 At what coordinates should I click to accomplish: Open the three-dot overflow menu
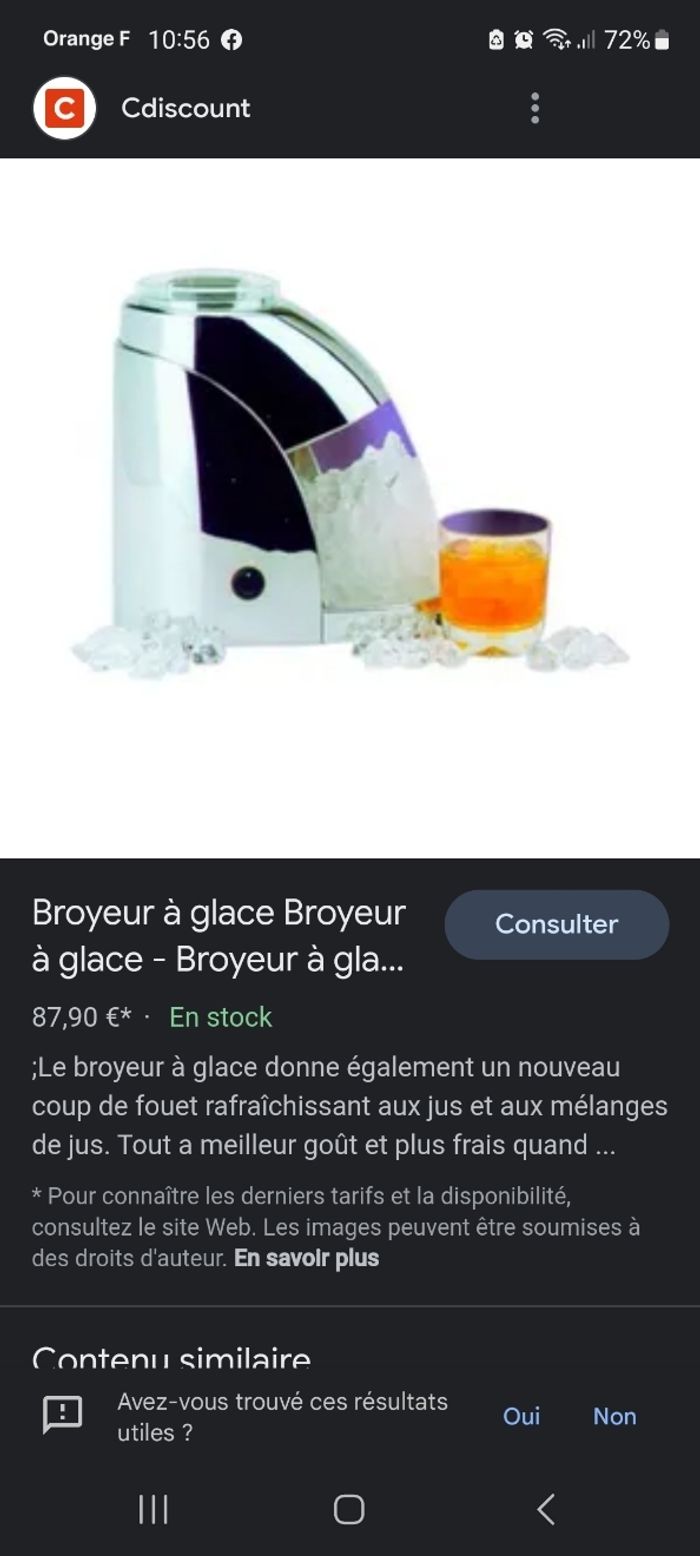[x=535, y=108]
